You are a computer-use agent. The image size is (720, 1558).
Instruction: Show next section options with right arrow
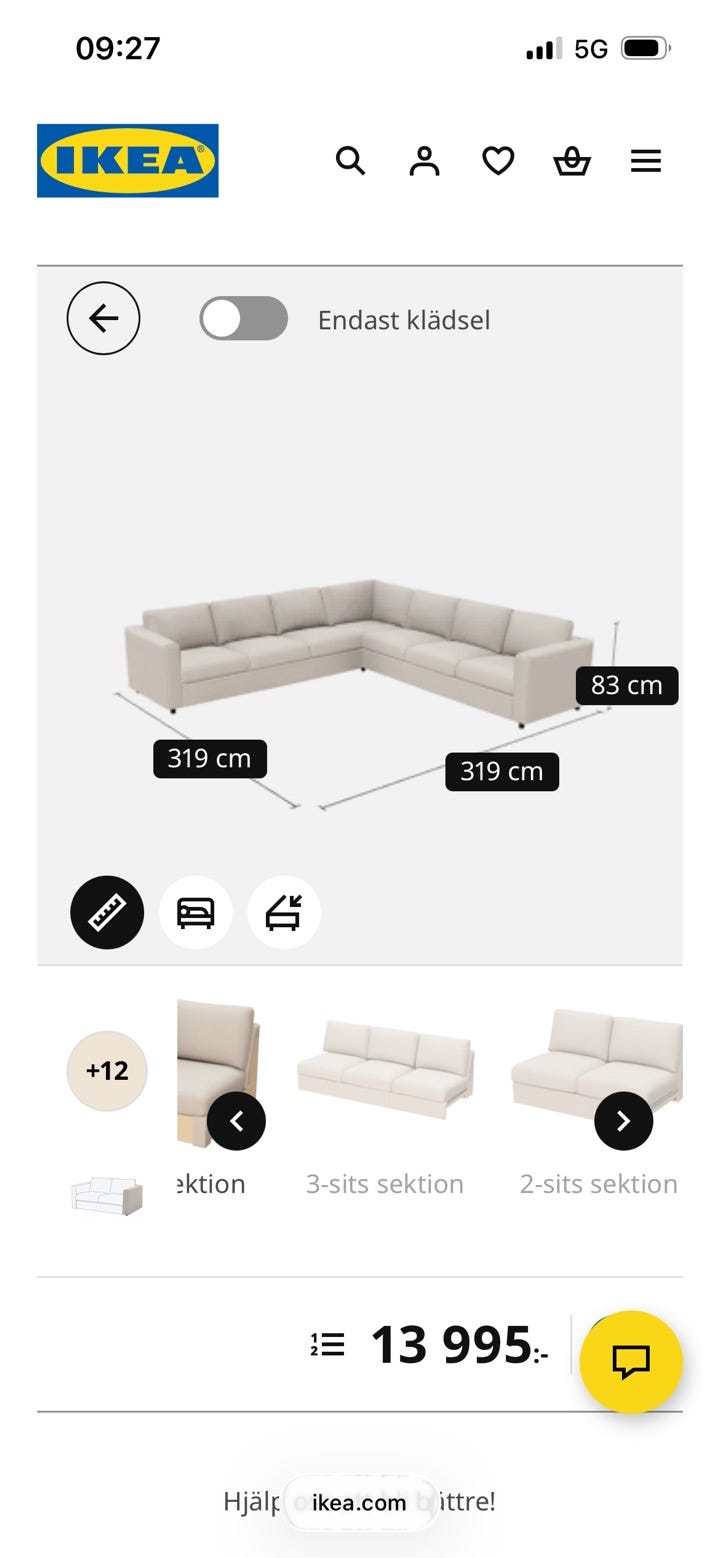(x=623, y=1121)
